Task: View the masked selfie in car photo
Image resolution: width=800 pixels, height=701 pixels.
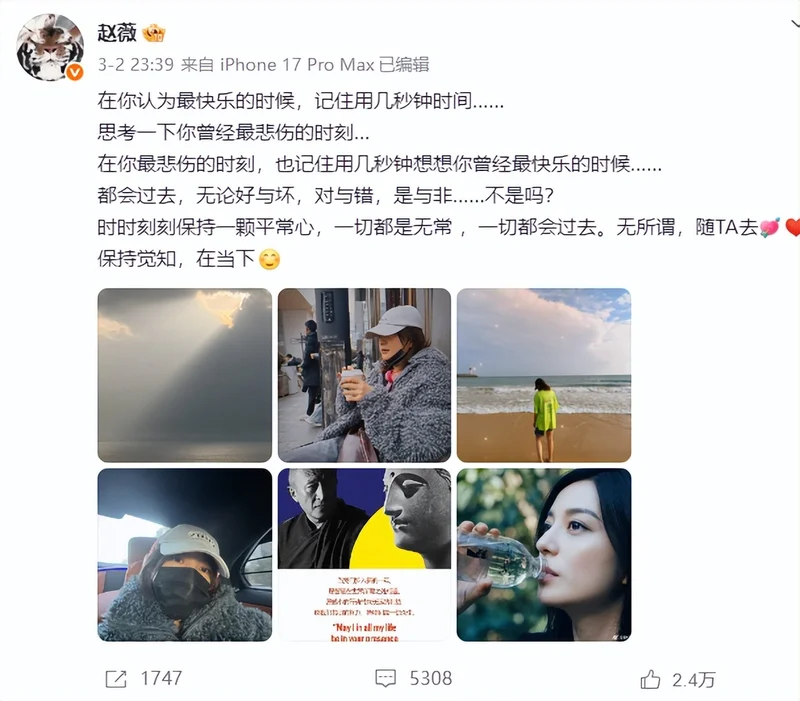Action: coord(185,554)
